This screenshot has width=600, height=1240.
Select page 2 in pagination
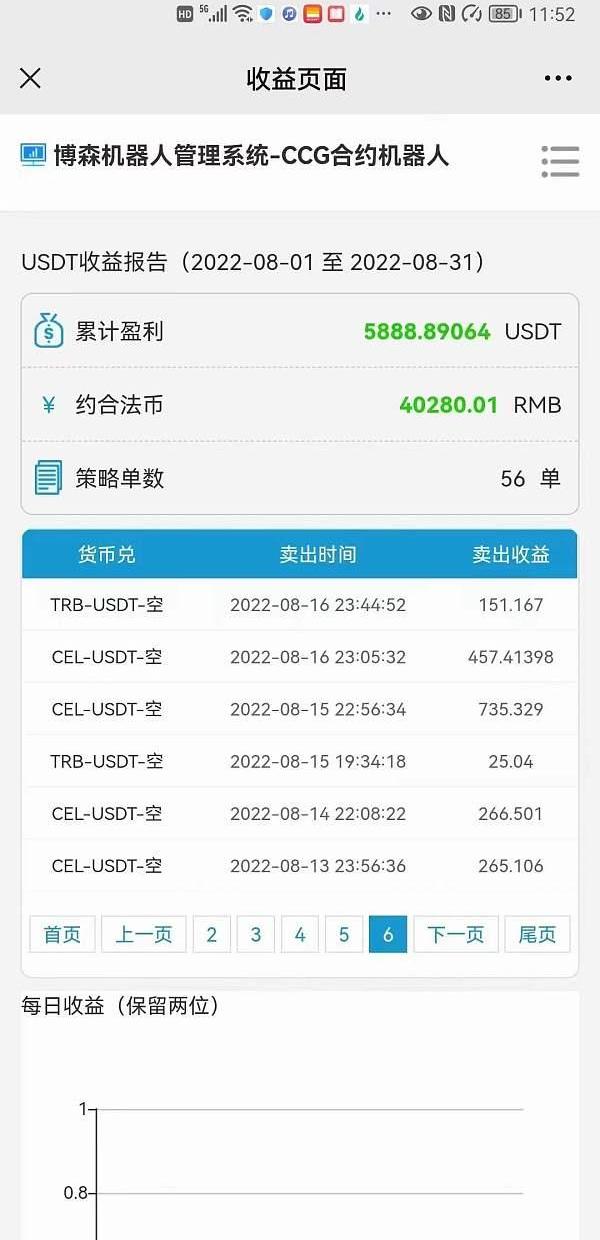pos(211,934)
